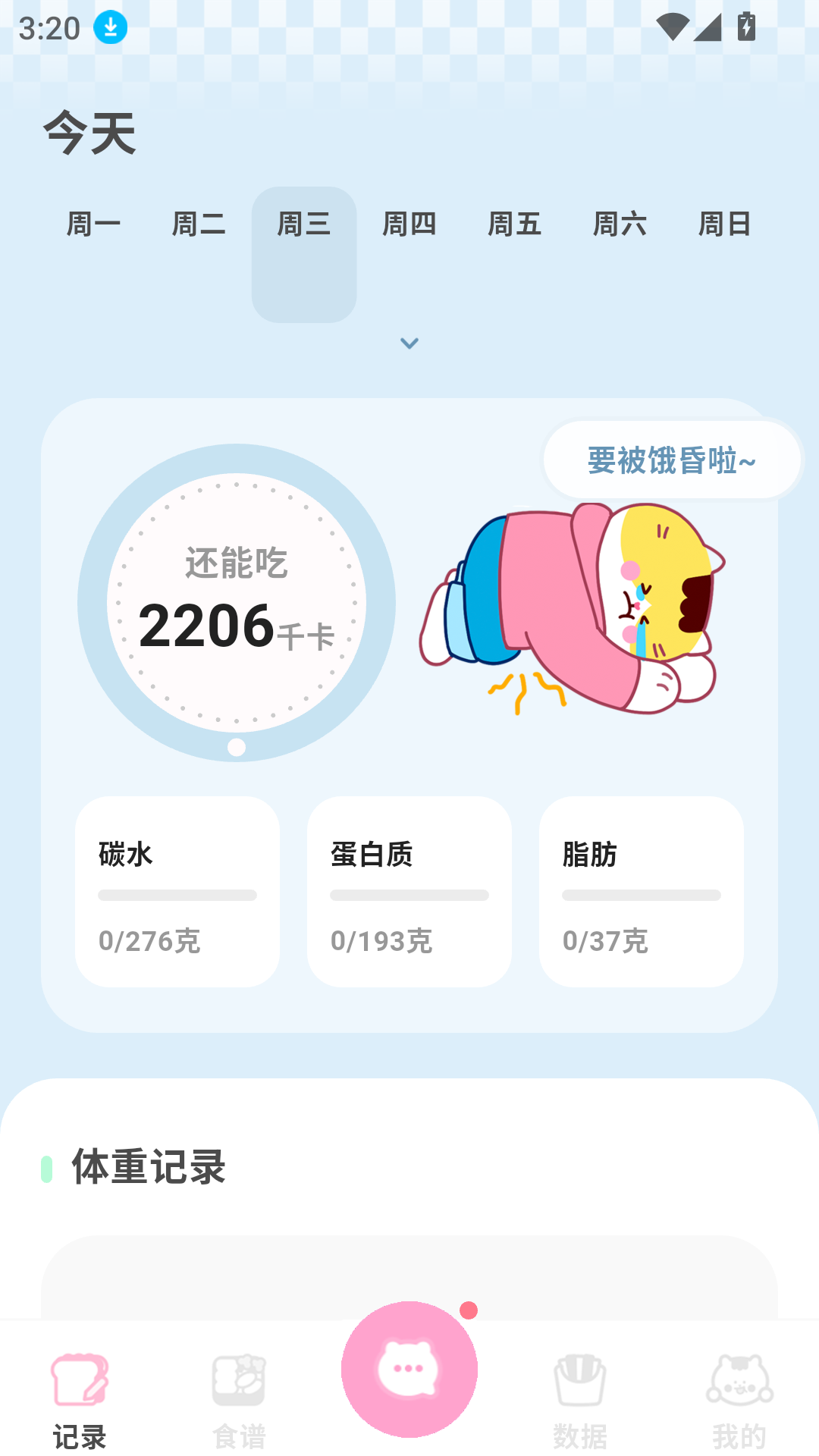Select 周四 in the week row

(409, 224)
